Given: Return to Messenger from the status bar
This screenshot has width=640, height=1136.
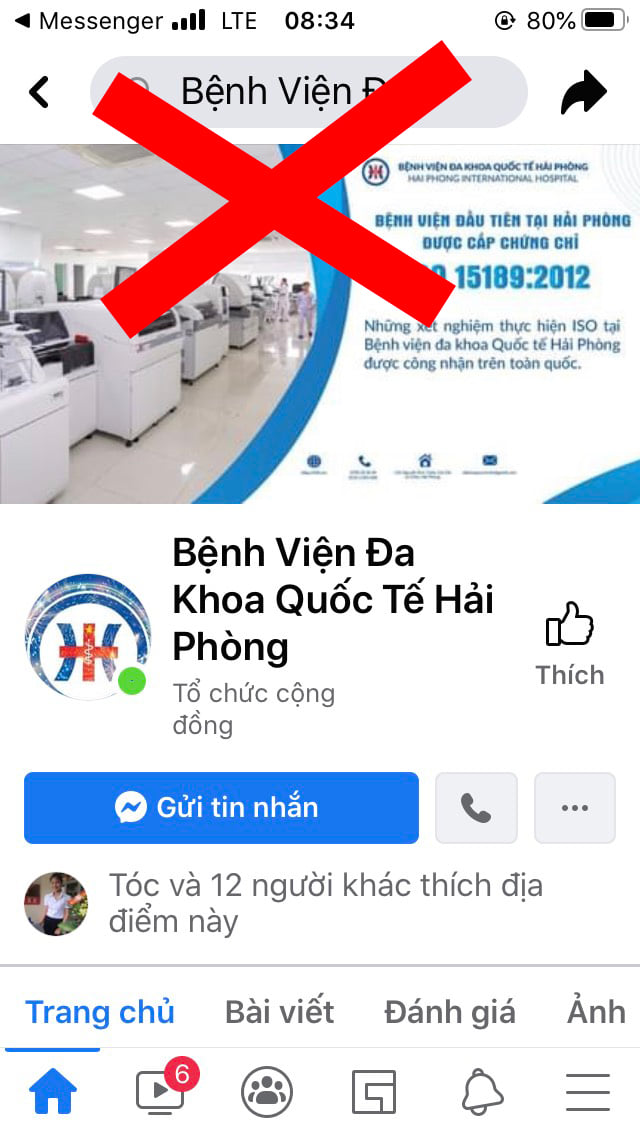Looking at the screenshot, I should tap(88, 20).
